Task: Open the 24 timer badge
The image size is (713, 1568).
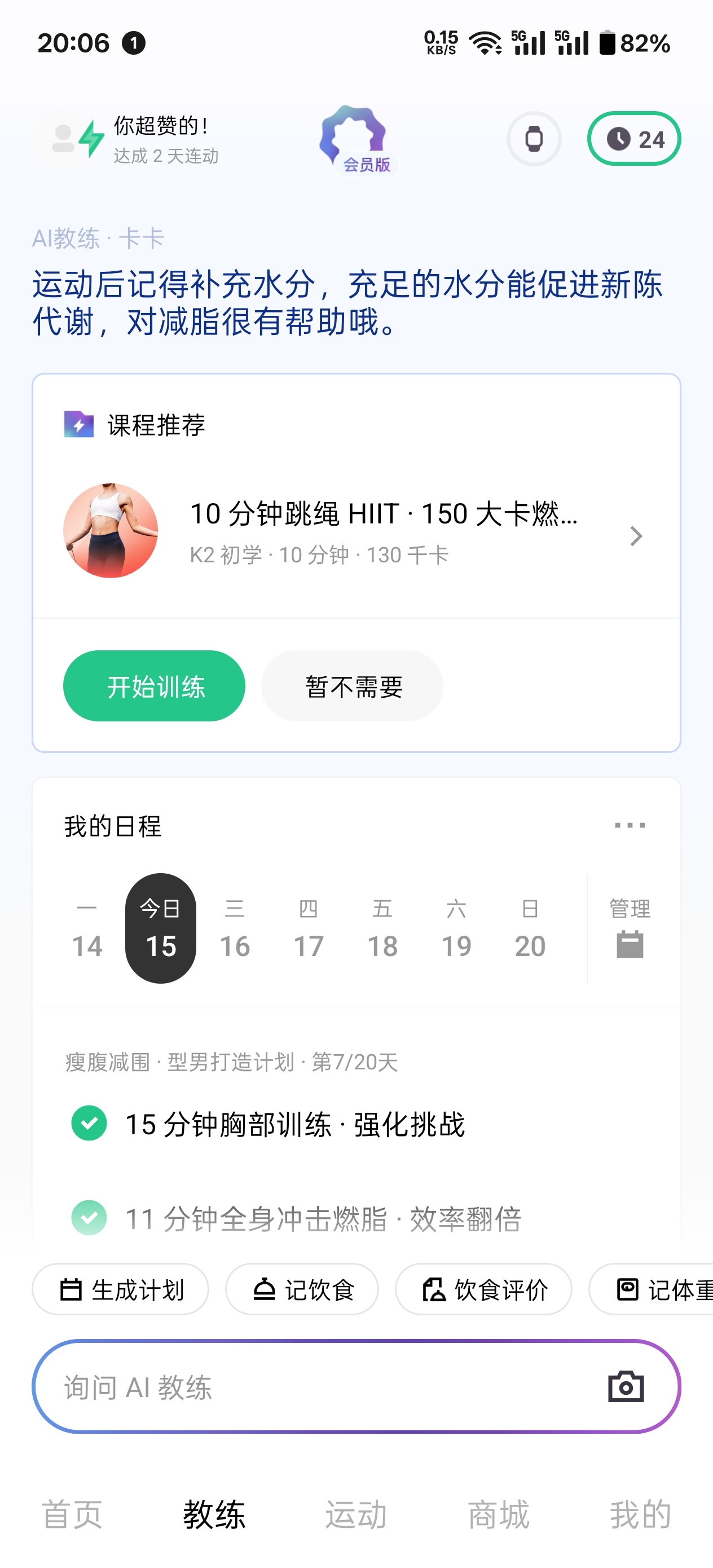Action: (x=633, y=139)
